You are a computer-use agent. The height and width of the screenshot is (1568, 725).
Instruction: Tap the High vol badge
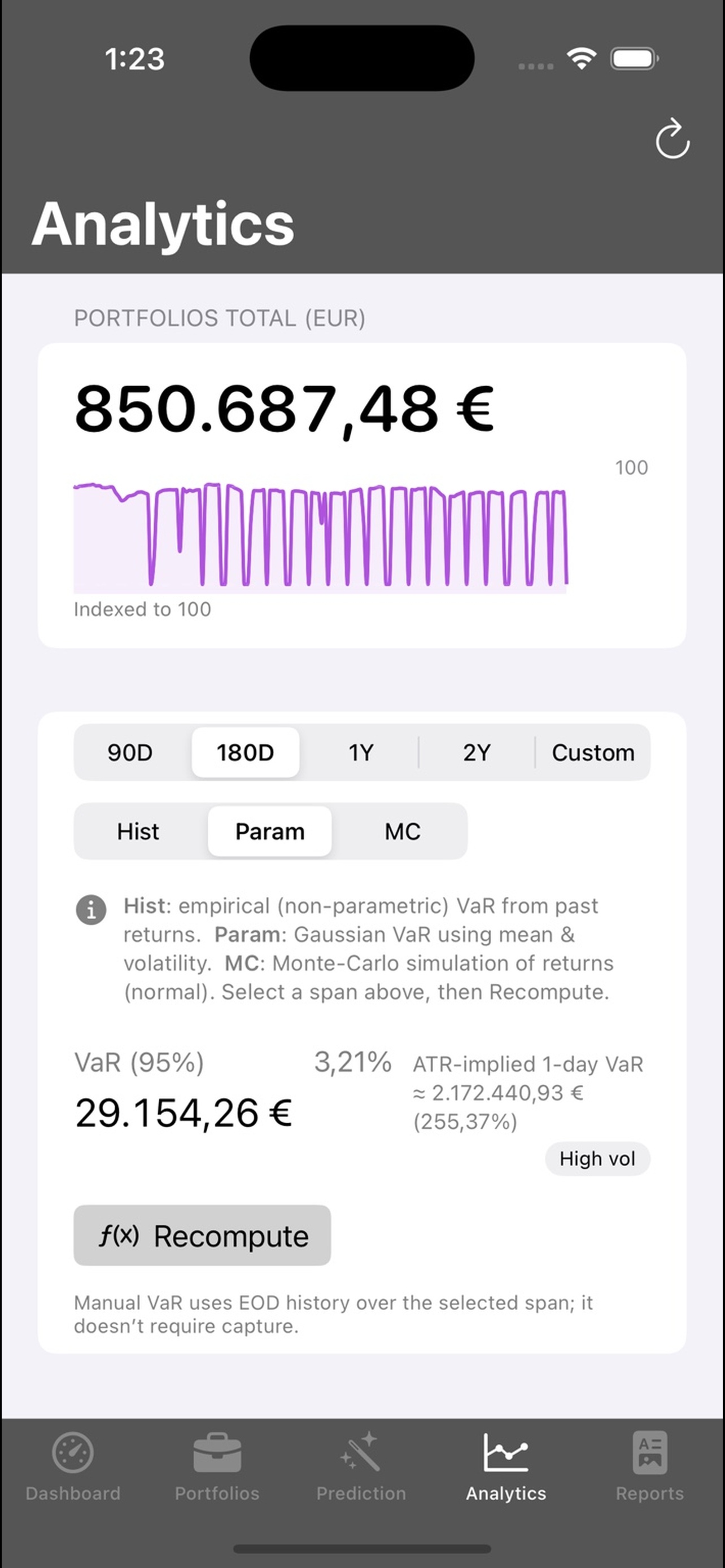(x=597, y=1158)
